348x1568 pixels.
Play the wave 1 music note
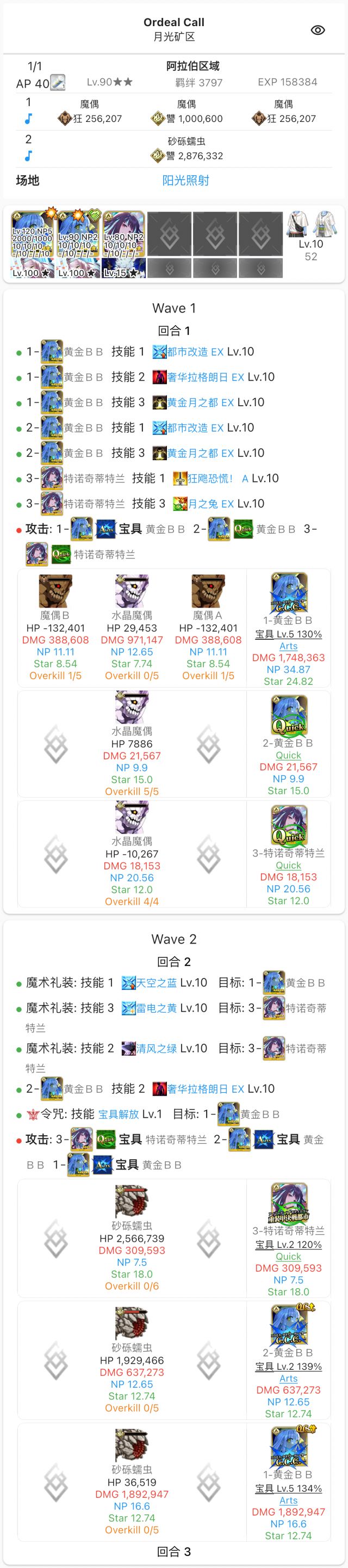[28, 119]
